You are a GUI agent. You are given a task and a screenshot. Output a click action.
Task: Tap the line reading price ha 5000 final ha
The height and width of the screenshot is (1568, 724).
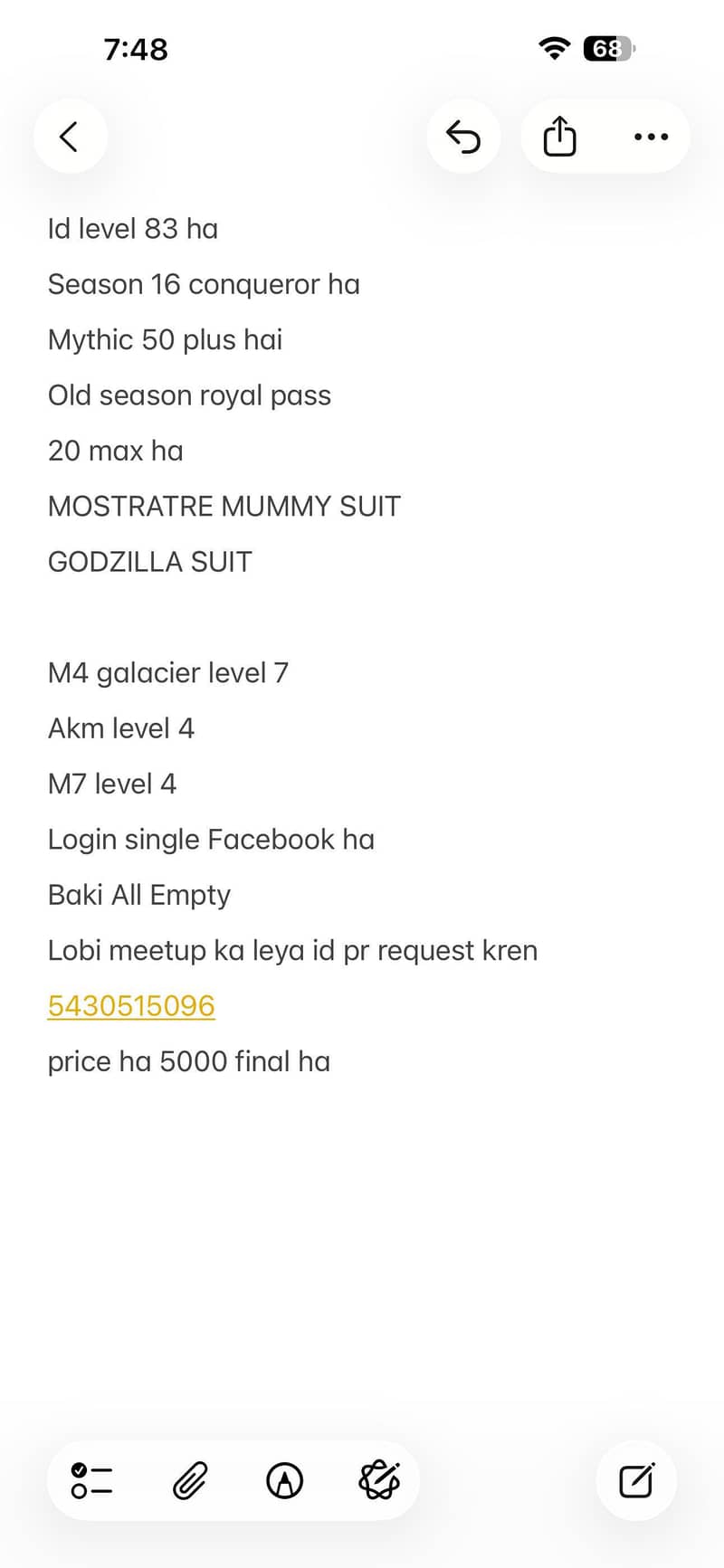[x=188, y=1060]
